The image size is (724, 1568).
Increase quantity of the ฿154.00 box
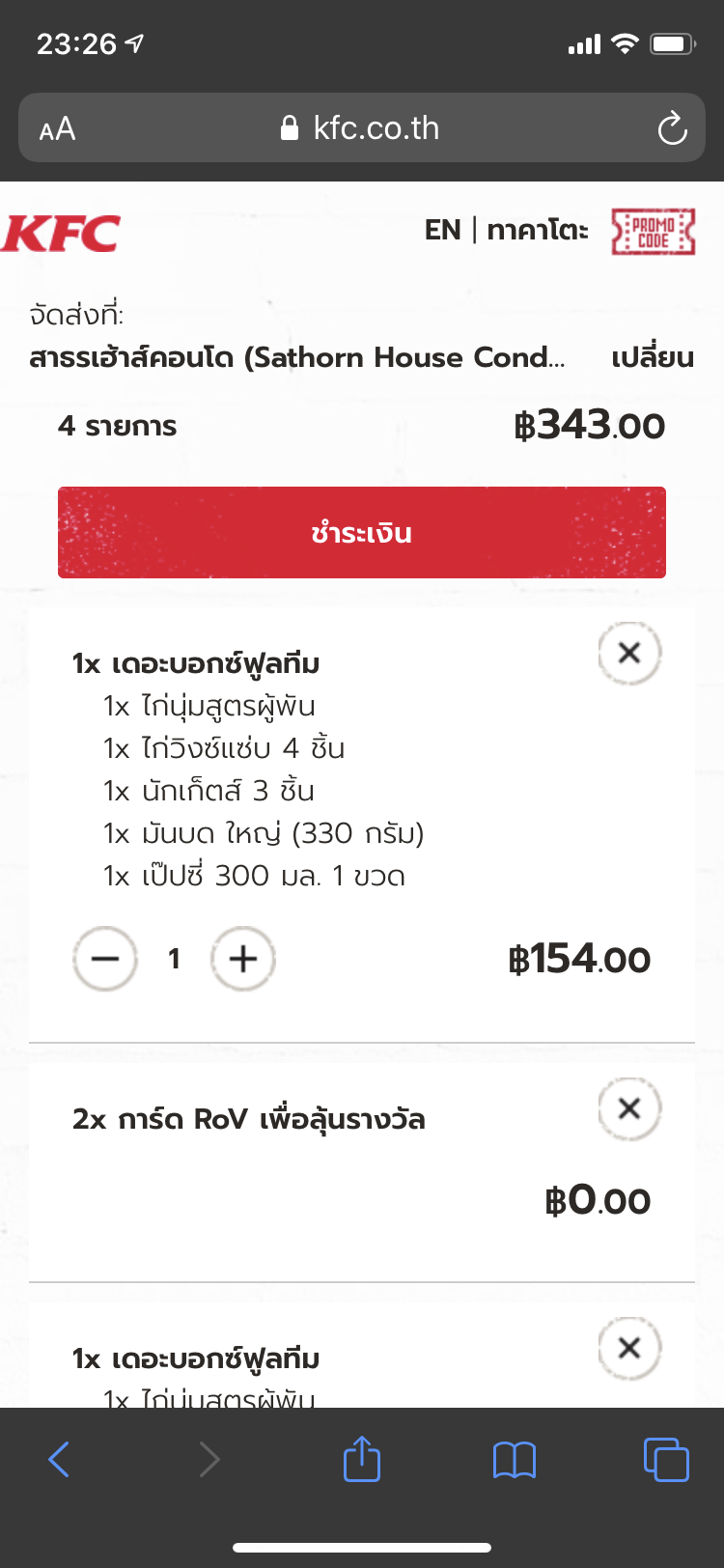243,959
